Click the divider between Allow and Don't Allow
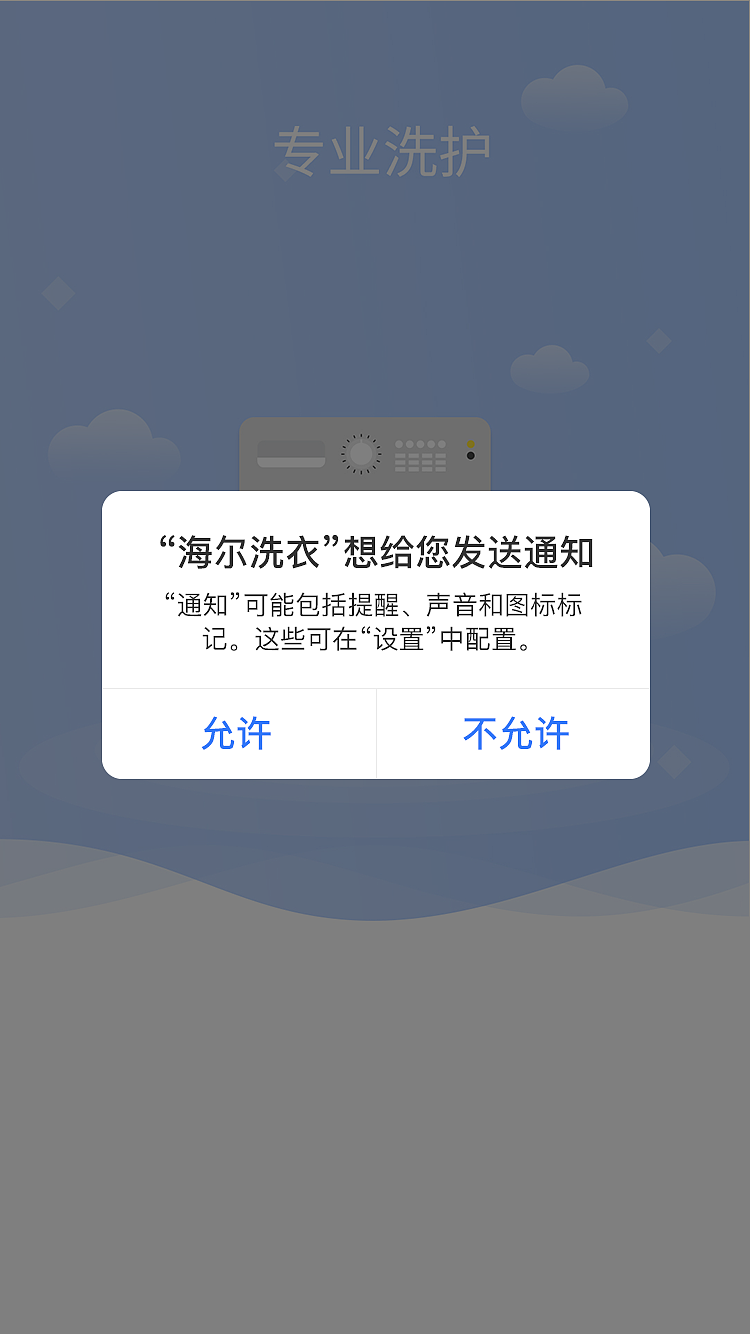The height and width of the screenshot is (1334, 750). tap(375, 733)
